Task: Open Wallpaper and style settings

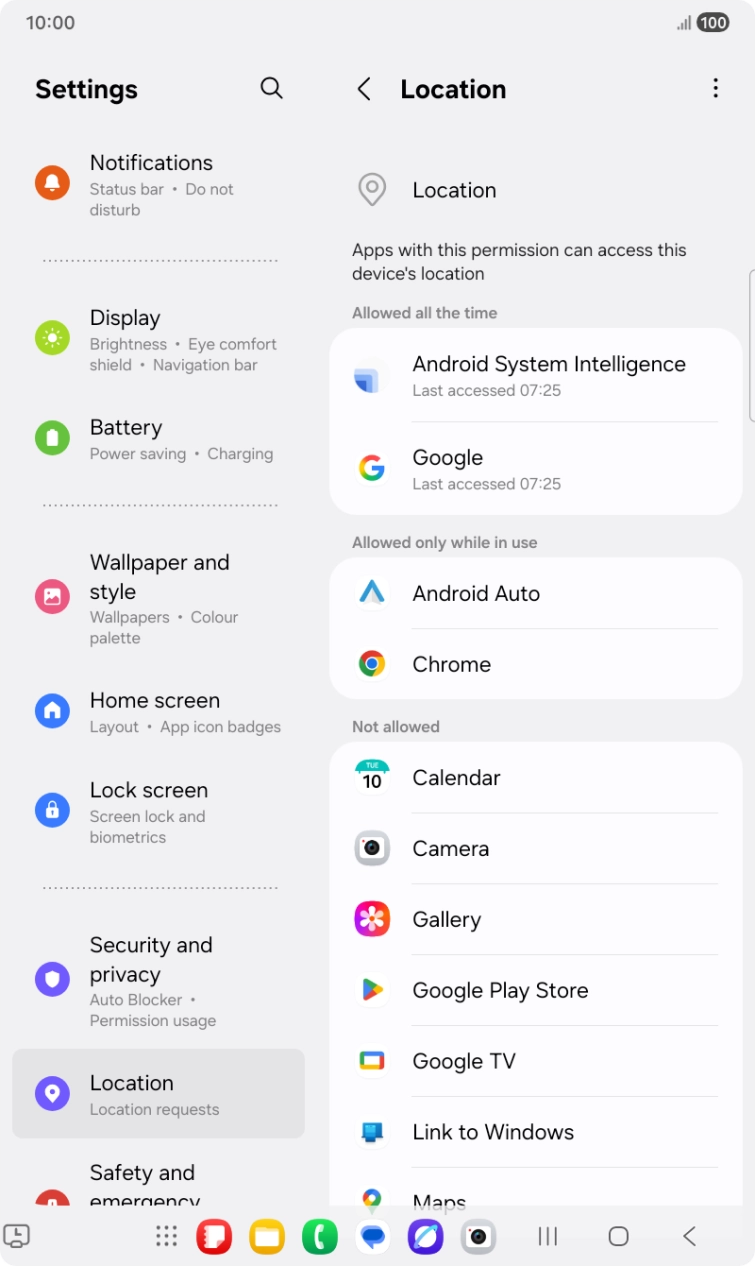Action: coord(158,598)
